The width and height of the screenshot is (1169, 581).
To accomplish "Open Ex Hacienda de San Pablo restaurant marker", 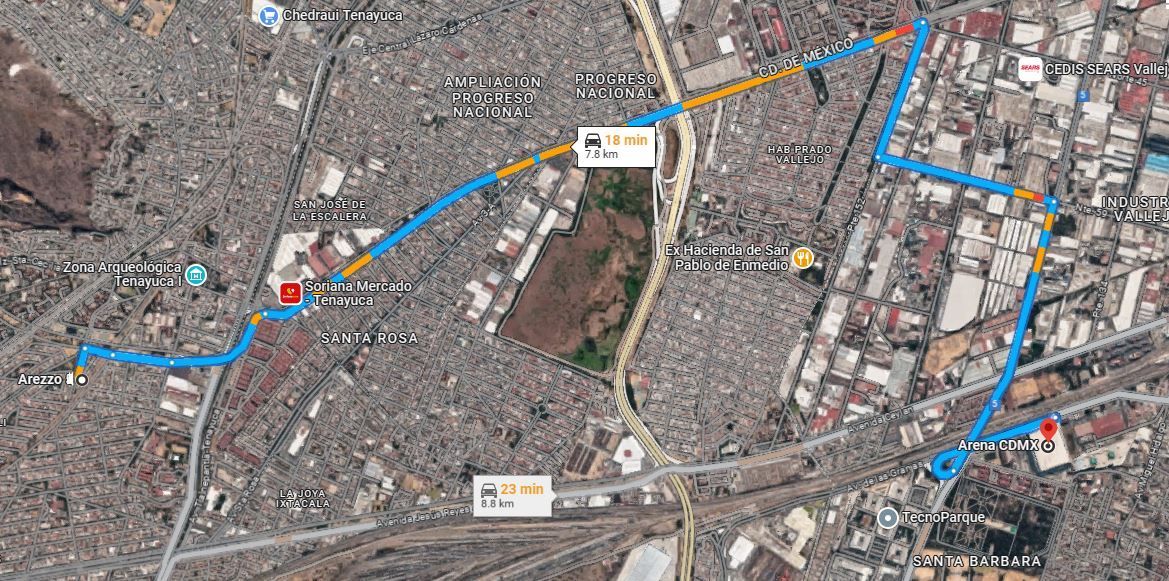I will pyautogui.click(x=803, y=258).
